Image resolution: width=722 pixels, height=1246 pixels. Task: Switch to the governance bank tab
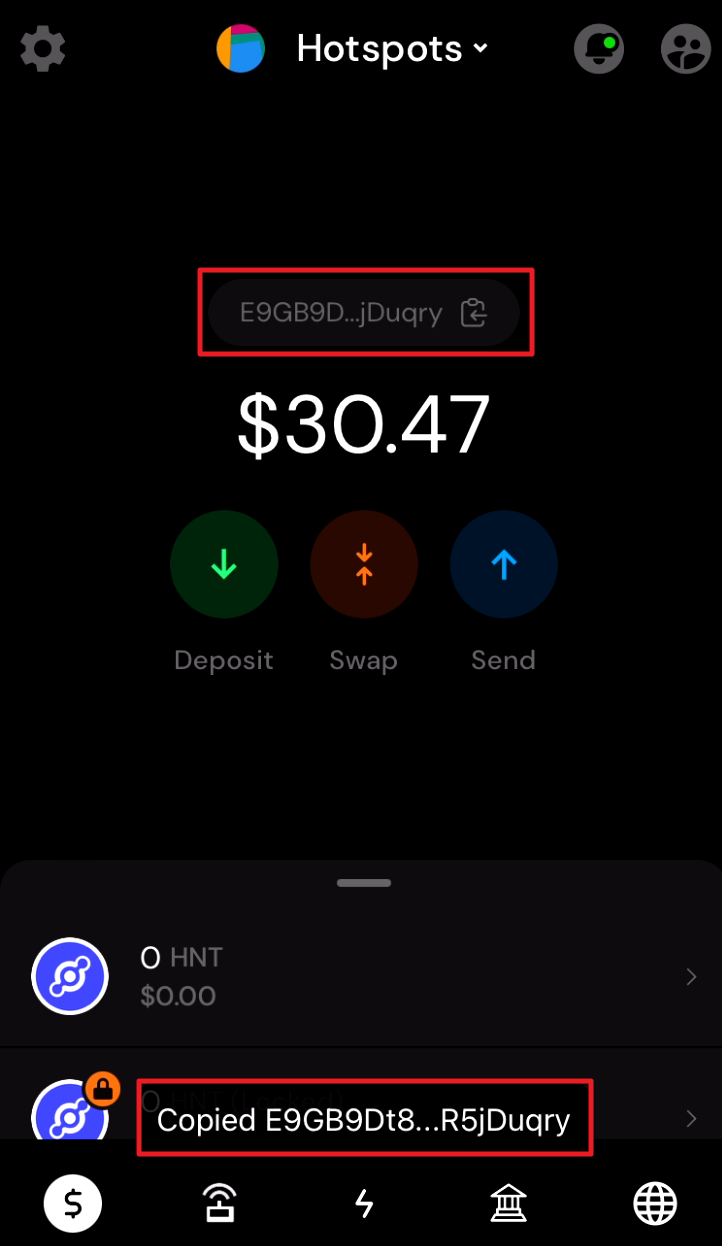[x=509, y=1203]
